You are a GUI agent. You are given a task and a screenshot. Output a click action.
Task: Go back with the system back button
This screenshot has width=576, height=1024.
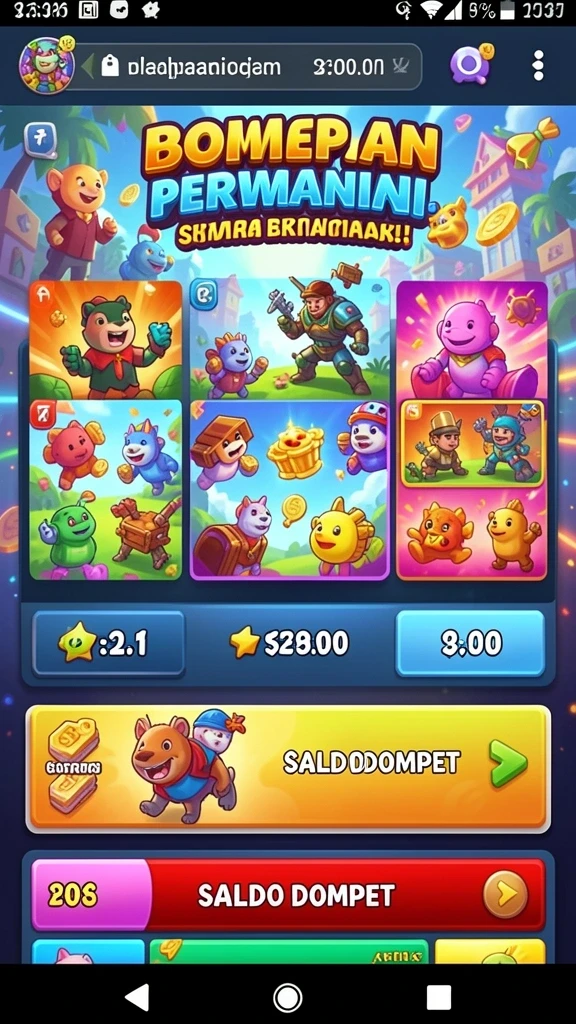pos(136,997)
